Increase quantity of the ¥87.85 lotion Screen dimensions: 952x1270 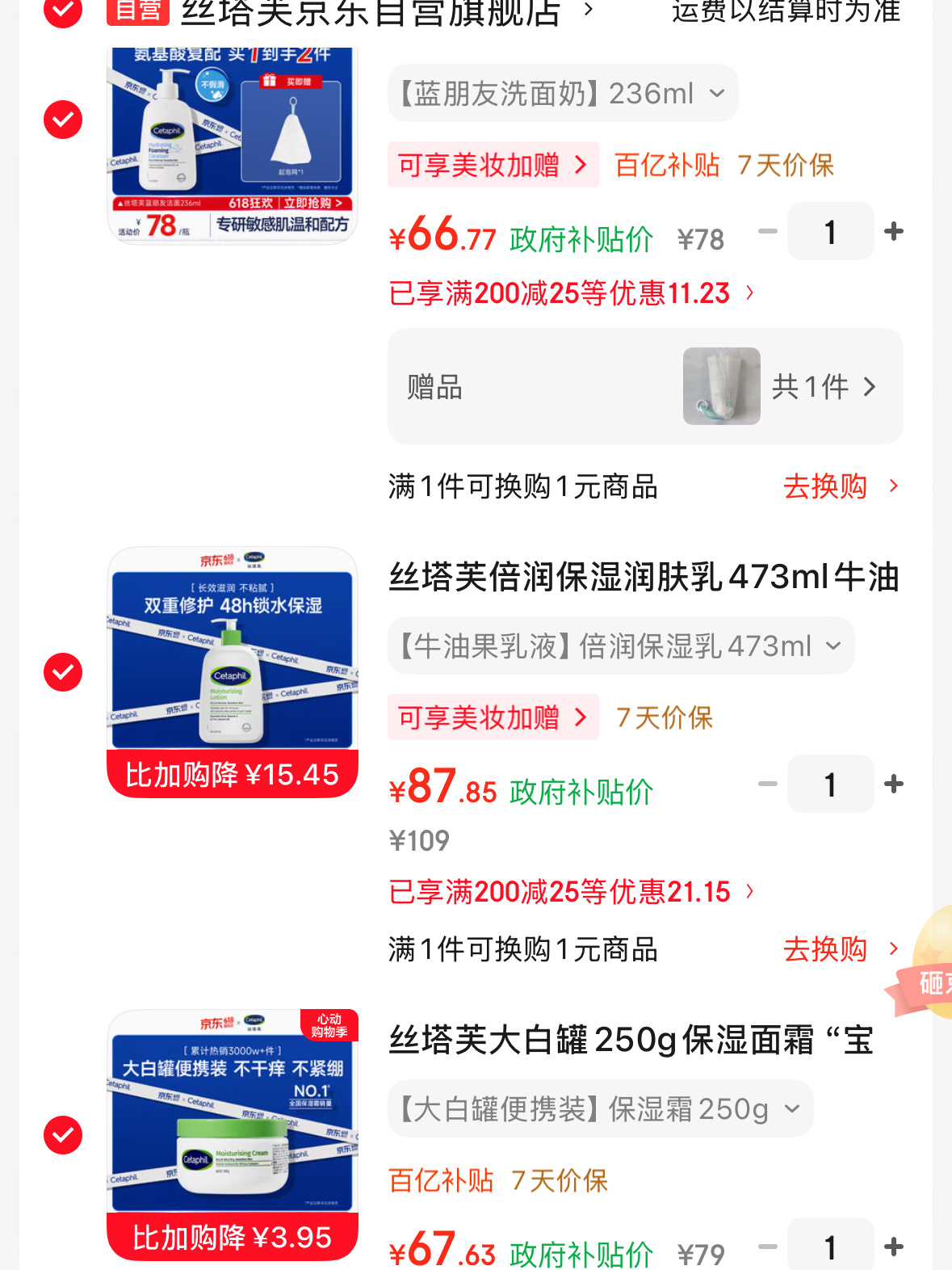click(893, 784)
